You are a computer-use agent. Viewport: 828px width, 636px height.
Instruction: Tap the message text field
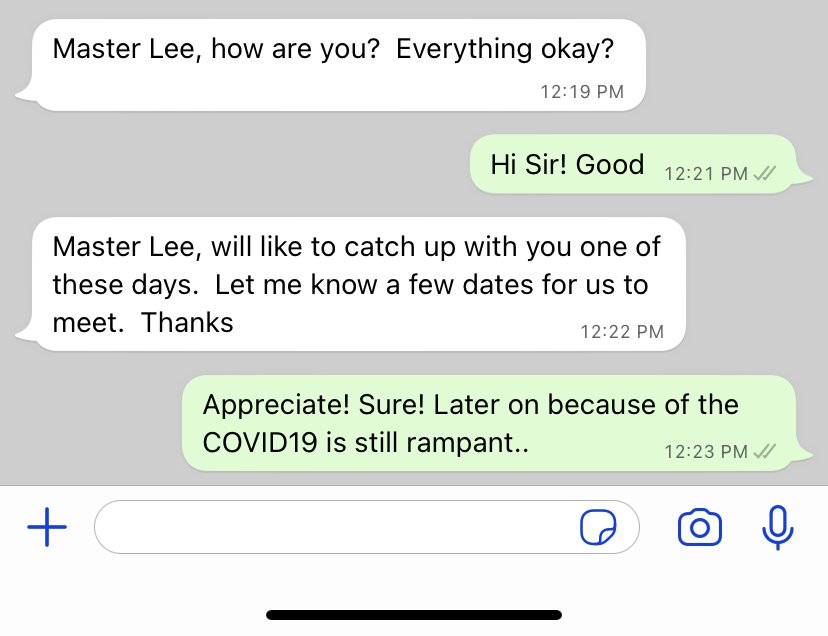[x=335, y=527]
